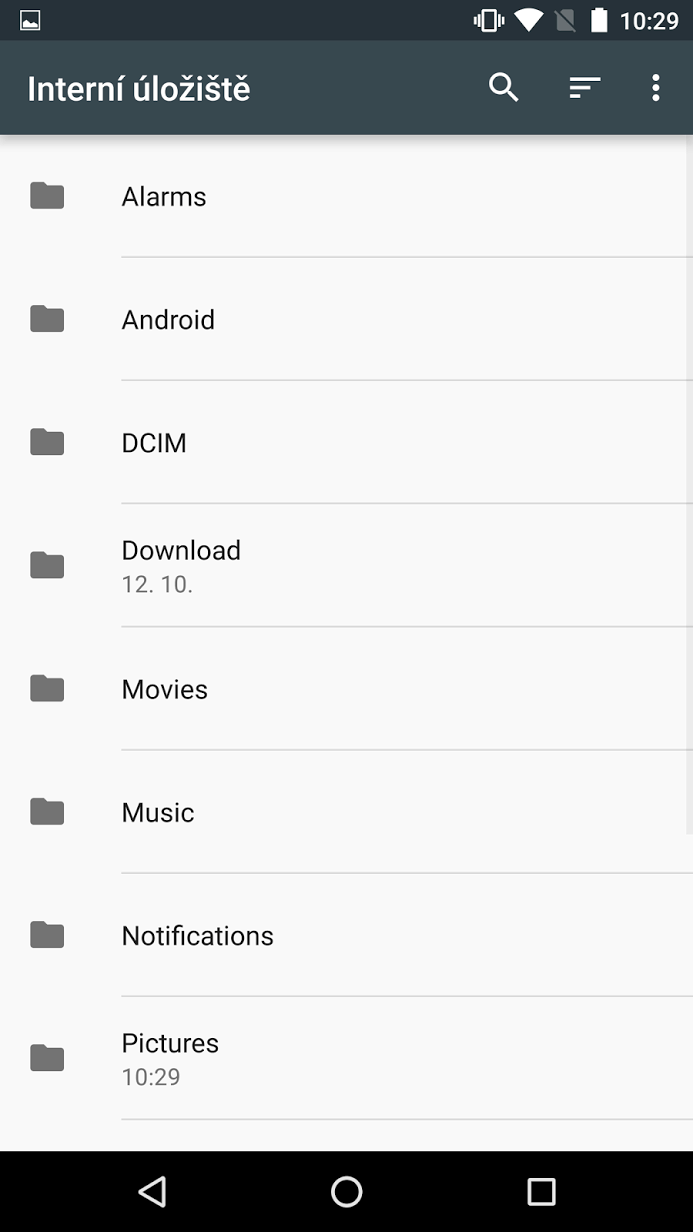Open the search icon in the toolbar
This screenshot has height=1232, width=693.
click(503, 88)
